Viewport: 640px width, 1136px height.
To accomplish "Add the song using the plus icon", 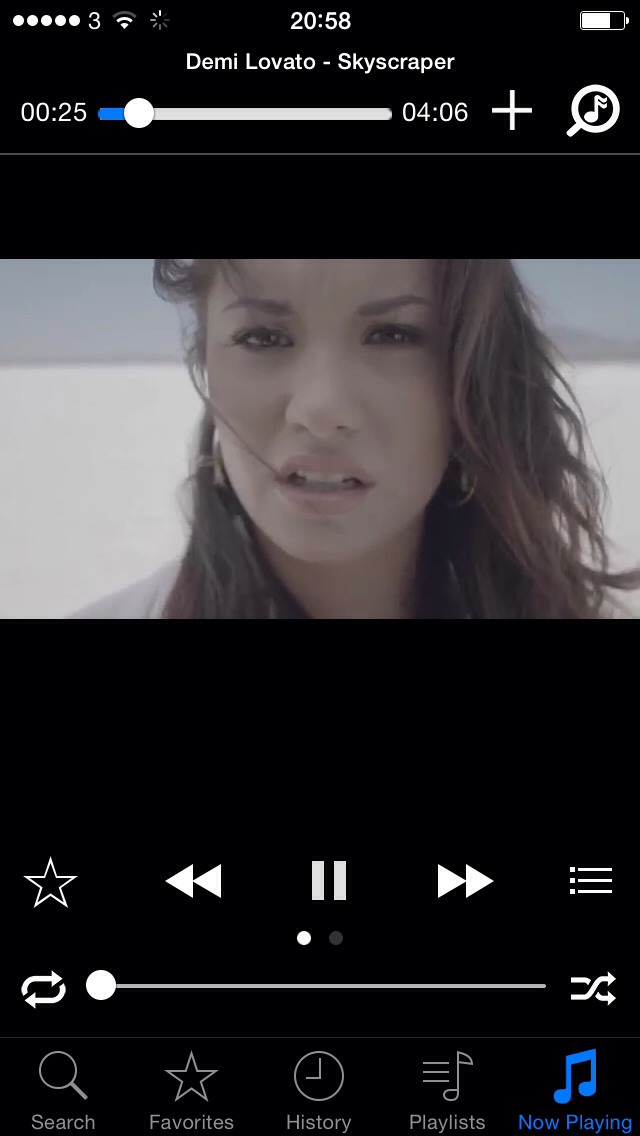I will pyautogui.click(x=512, y=111).
